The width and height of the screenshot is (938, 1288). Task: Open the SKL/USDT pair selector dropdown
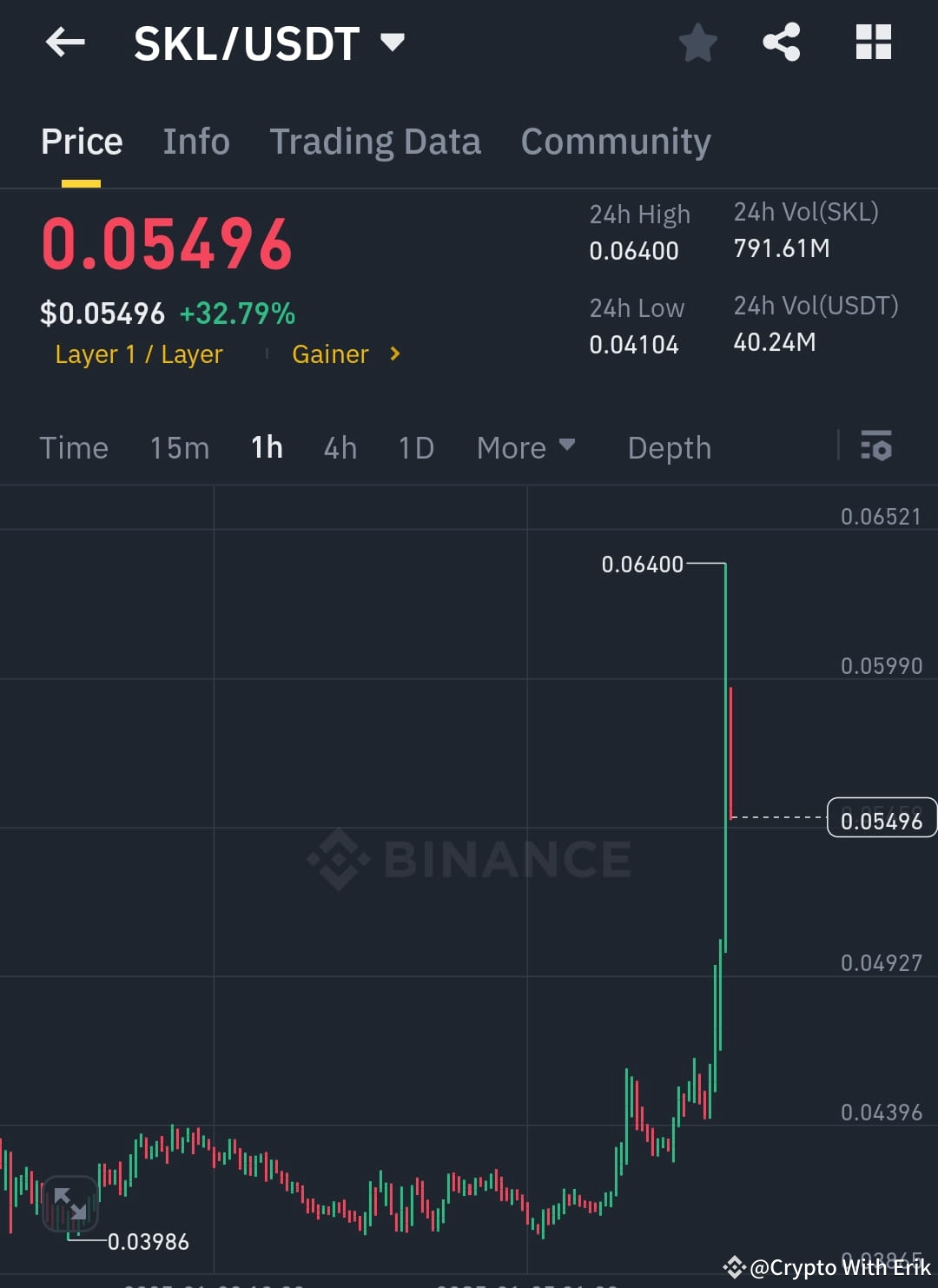[x=393, y=41]
